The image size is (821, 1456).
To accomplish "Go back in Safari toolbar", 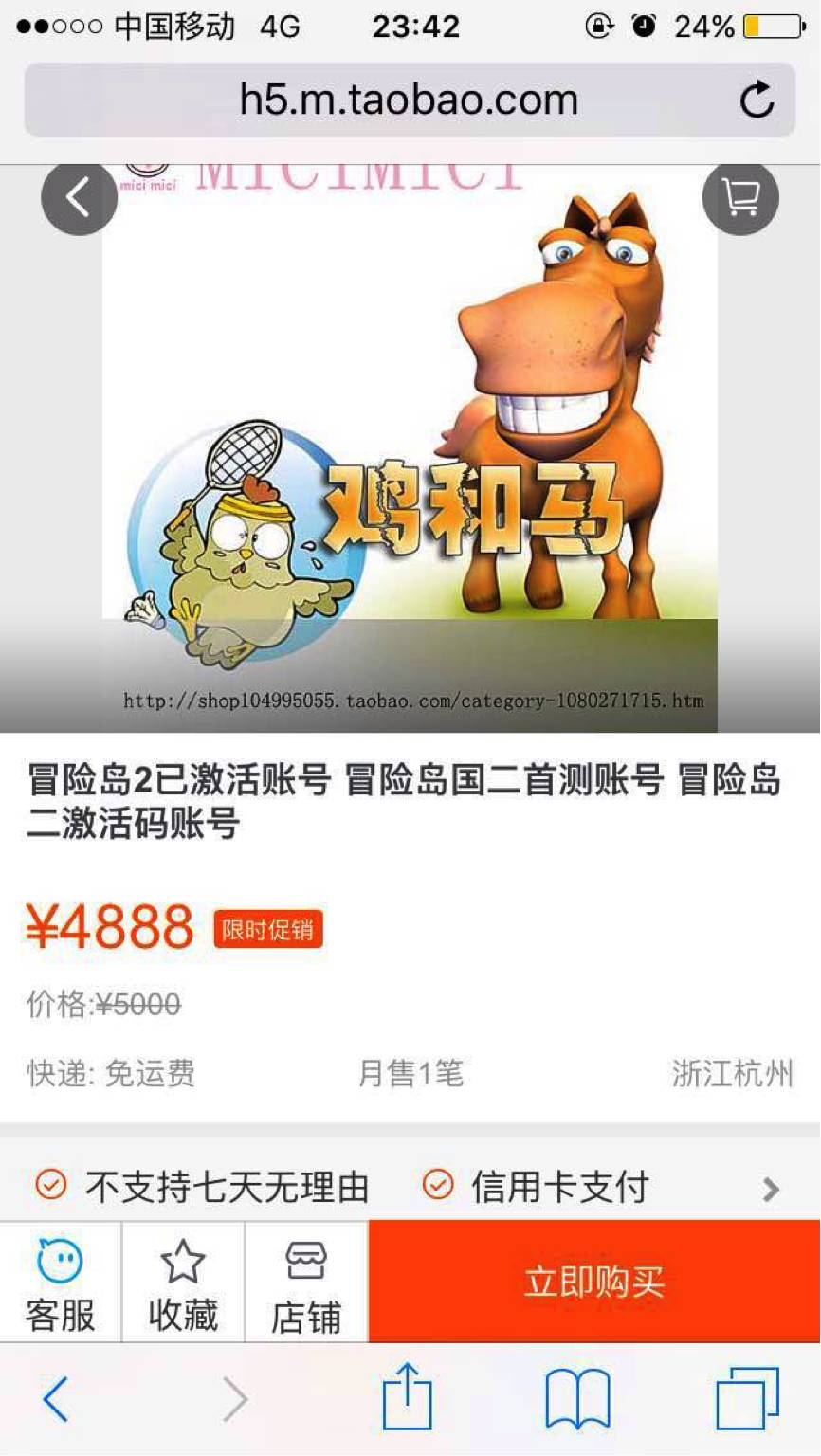I will [56, 1399].
